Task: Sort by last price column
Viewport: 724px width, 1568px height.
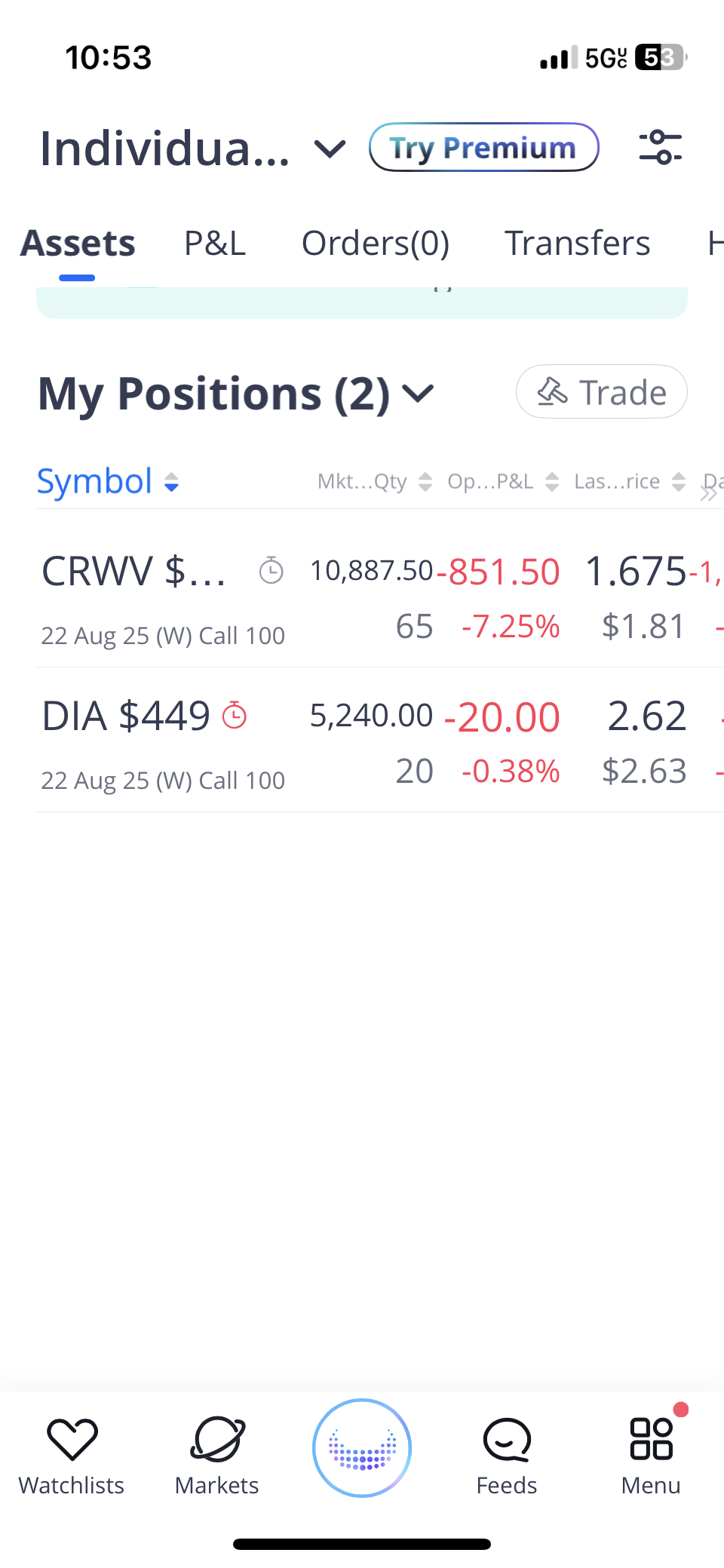Action: point(630,481)
